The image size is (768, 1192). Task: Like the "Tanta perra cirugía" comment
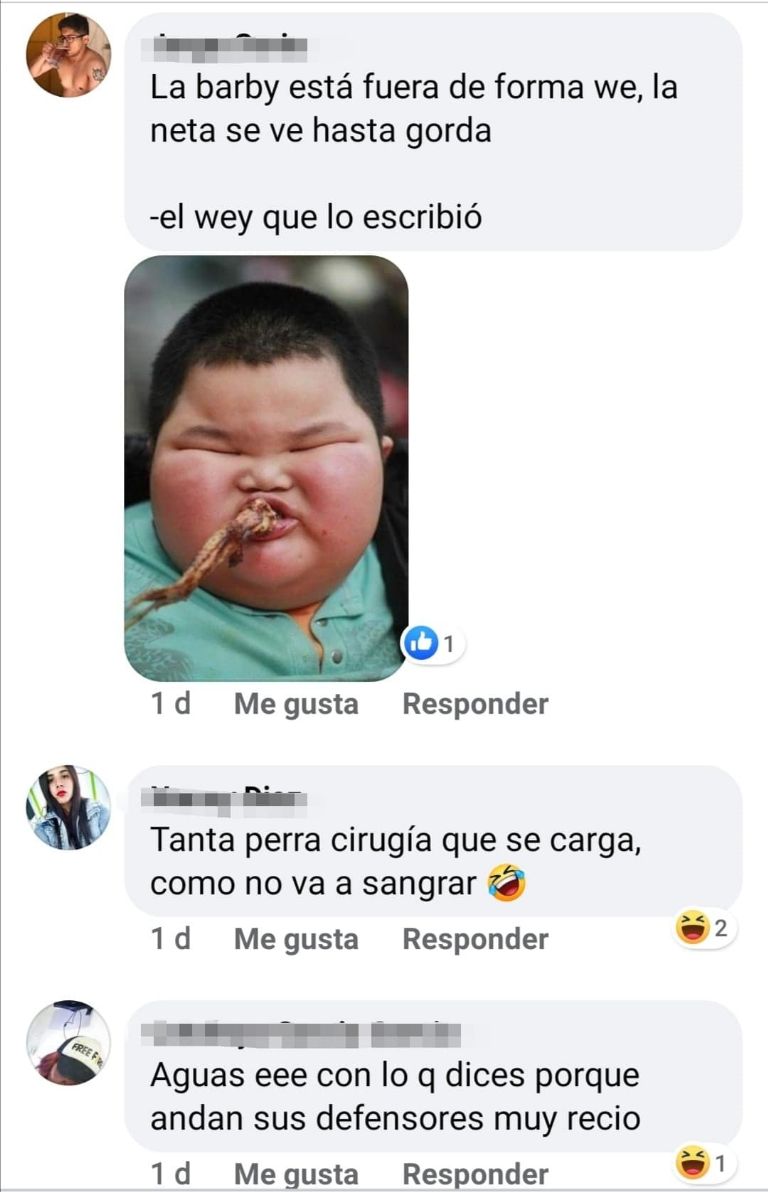tap(295, 939)
